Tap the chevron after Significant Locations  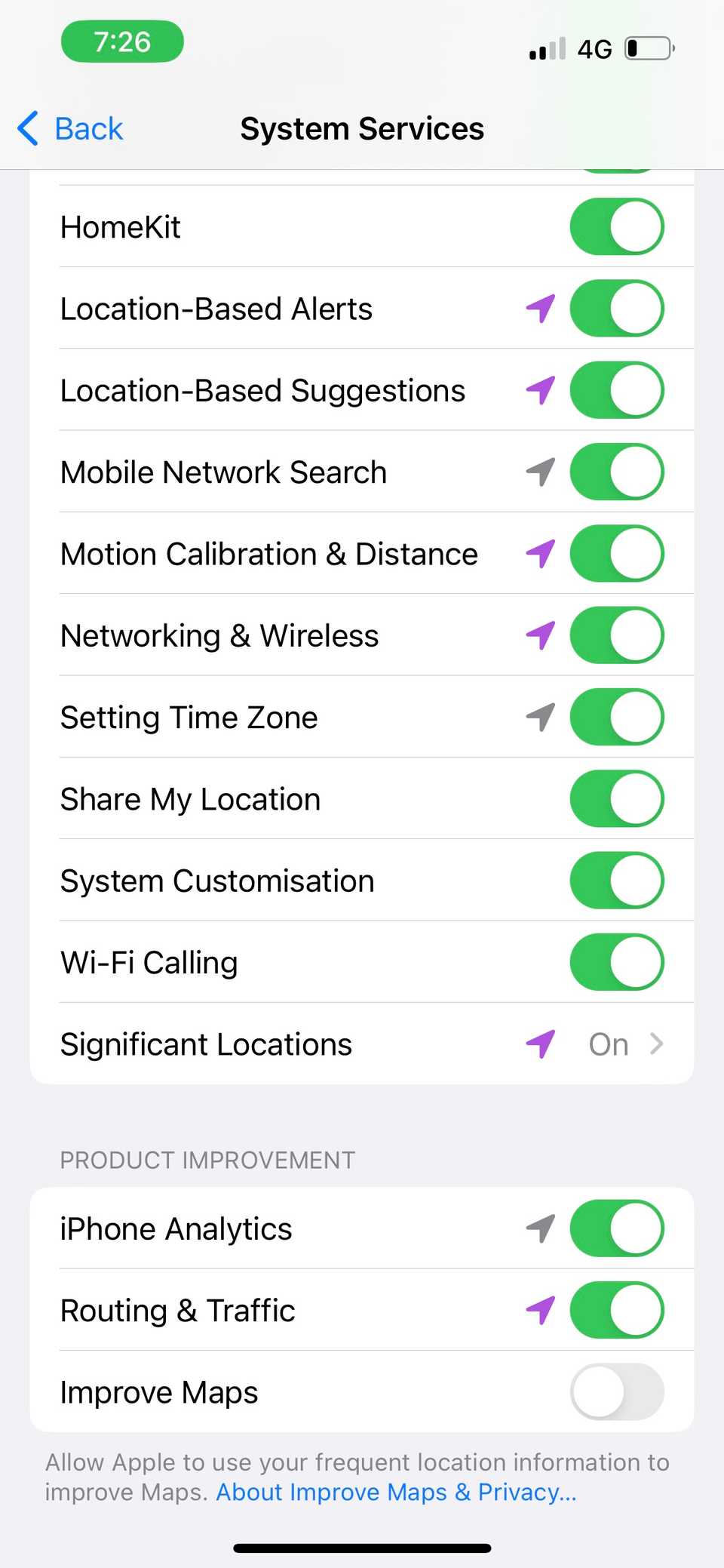click(656, 1044)
